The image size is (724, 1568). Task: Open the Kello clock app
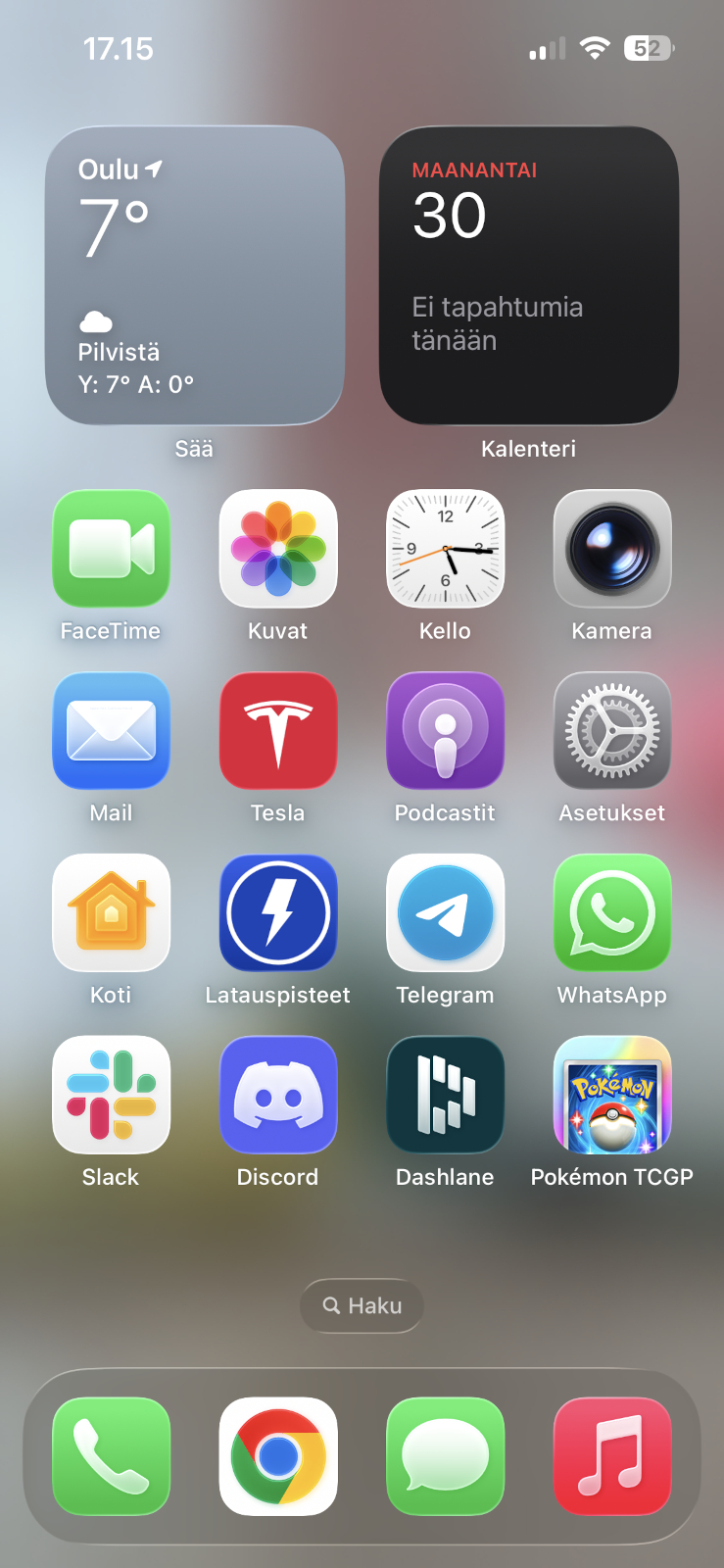click(x=445, y=549)
